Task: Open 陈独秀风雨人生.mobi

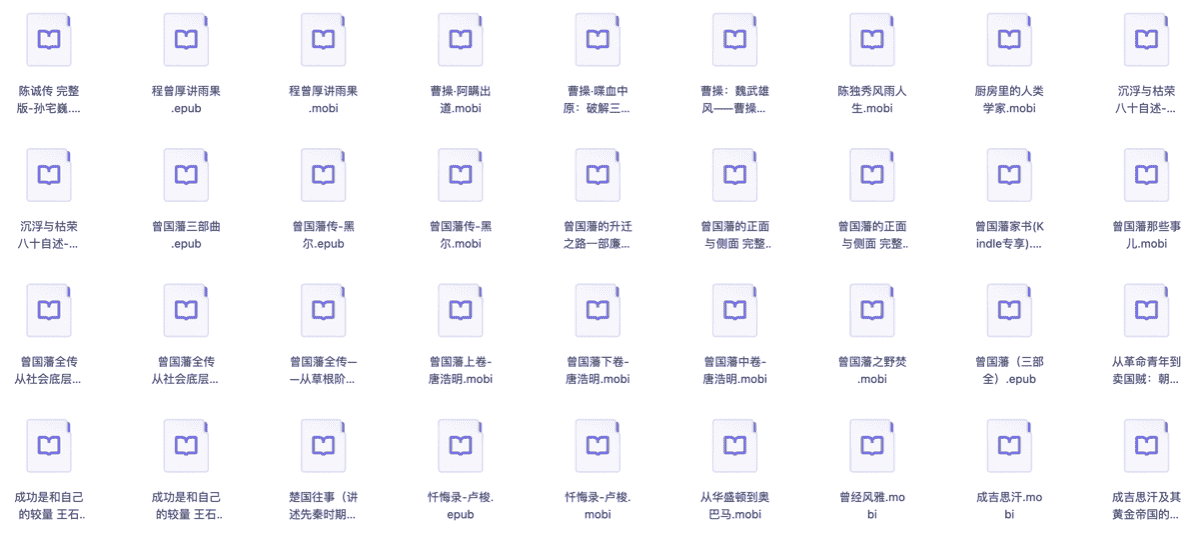Action: 871,41
